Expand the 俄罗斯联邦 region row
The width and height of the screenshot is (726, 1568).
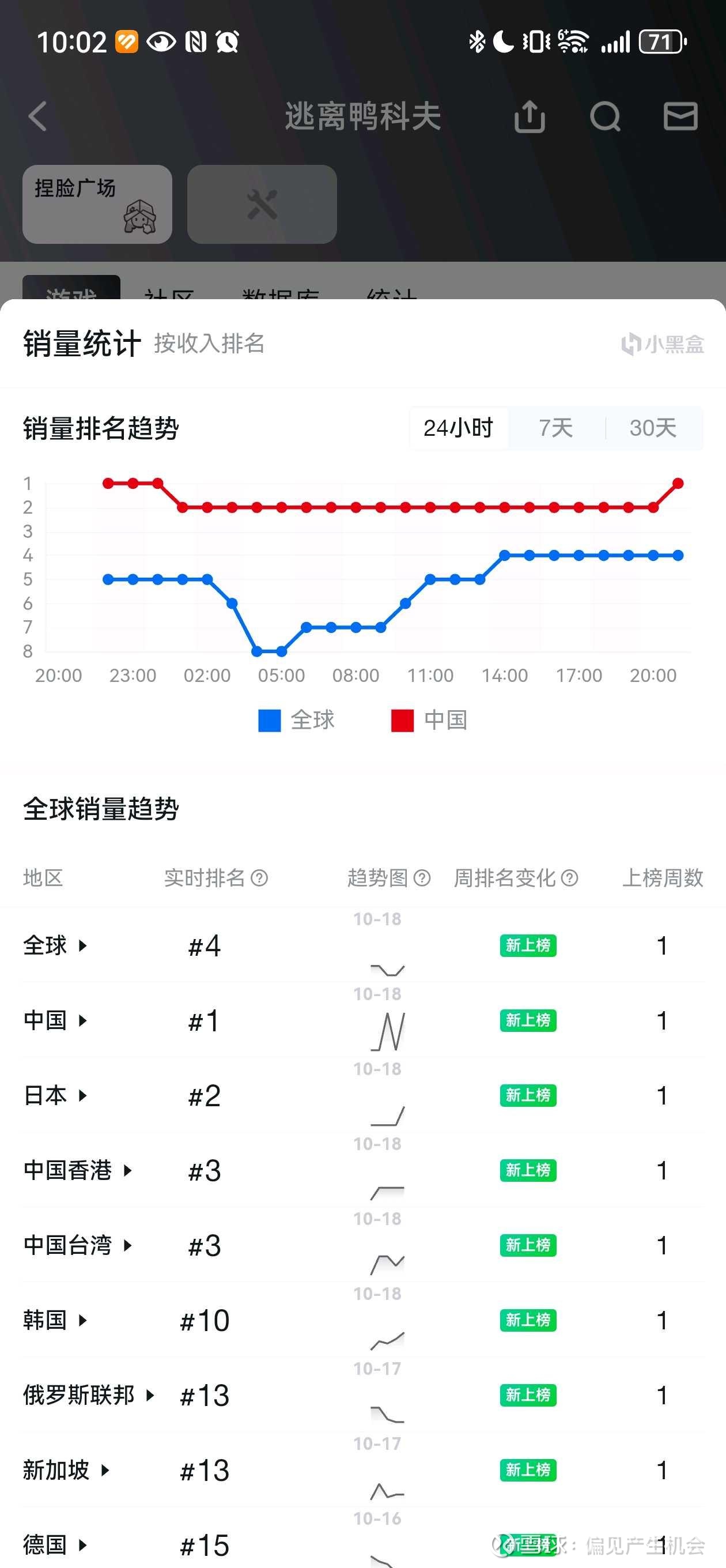pos(89,1394)
